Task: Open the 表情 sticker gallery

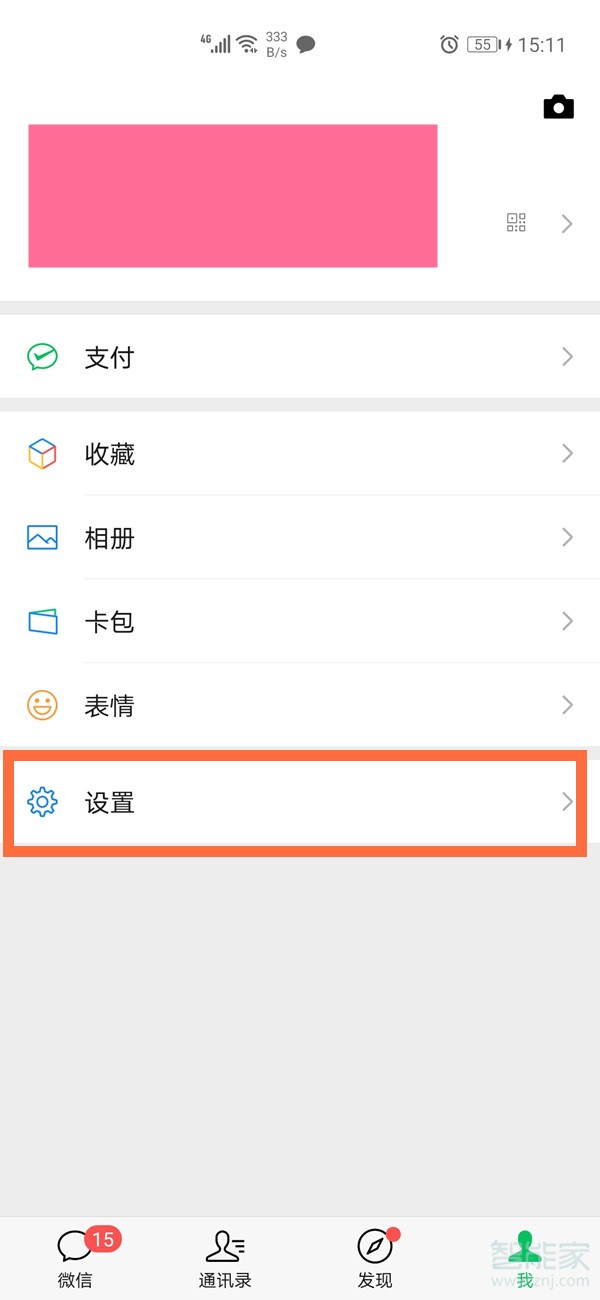Action: pos(300,706)
